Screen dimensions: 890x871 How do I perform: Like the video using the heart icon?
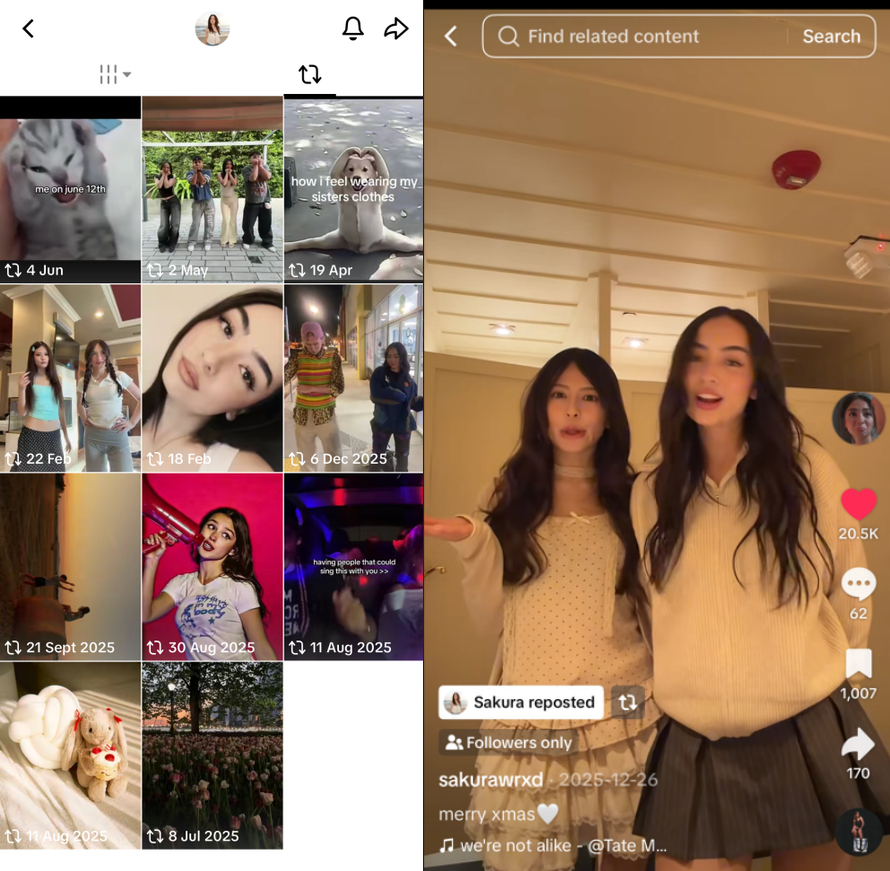click(858, 503)
